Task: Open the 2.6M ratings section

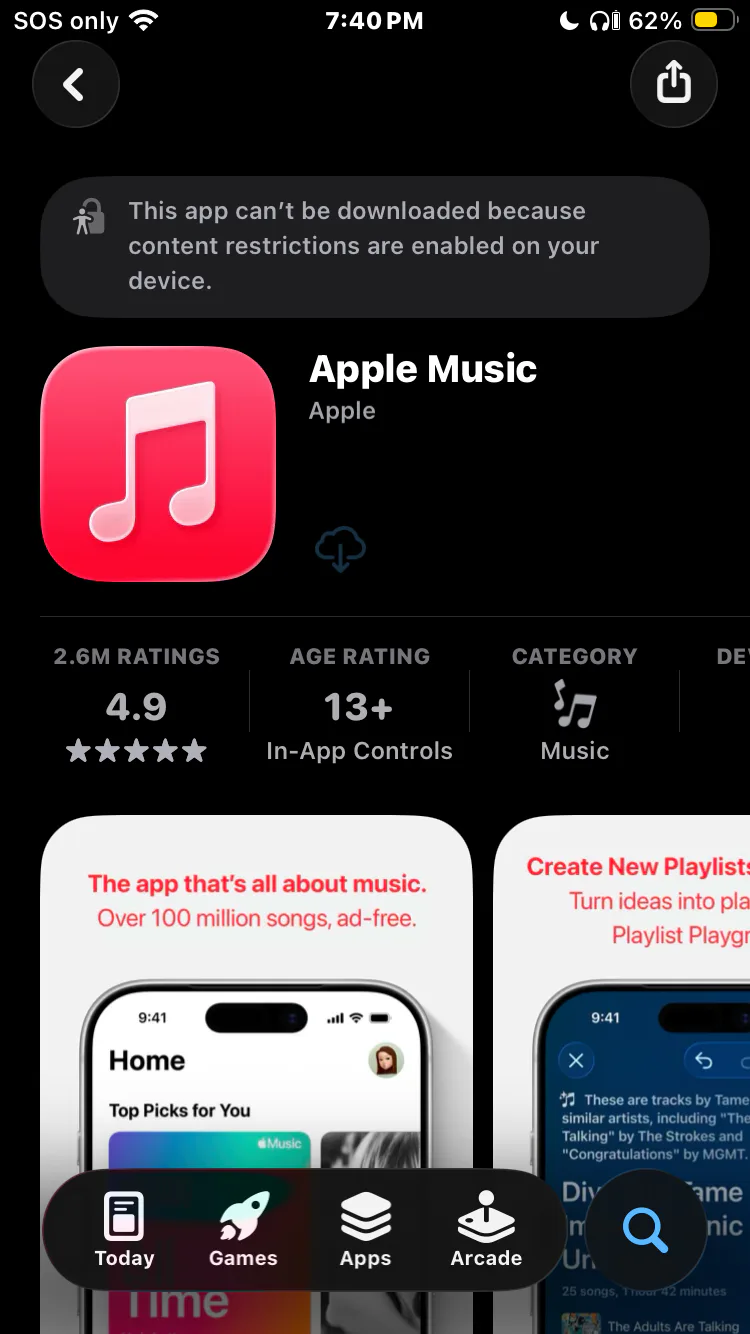Action: click(136, 705)
